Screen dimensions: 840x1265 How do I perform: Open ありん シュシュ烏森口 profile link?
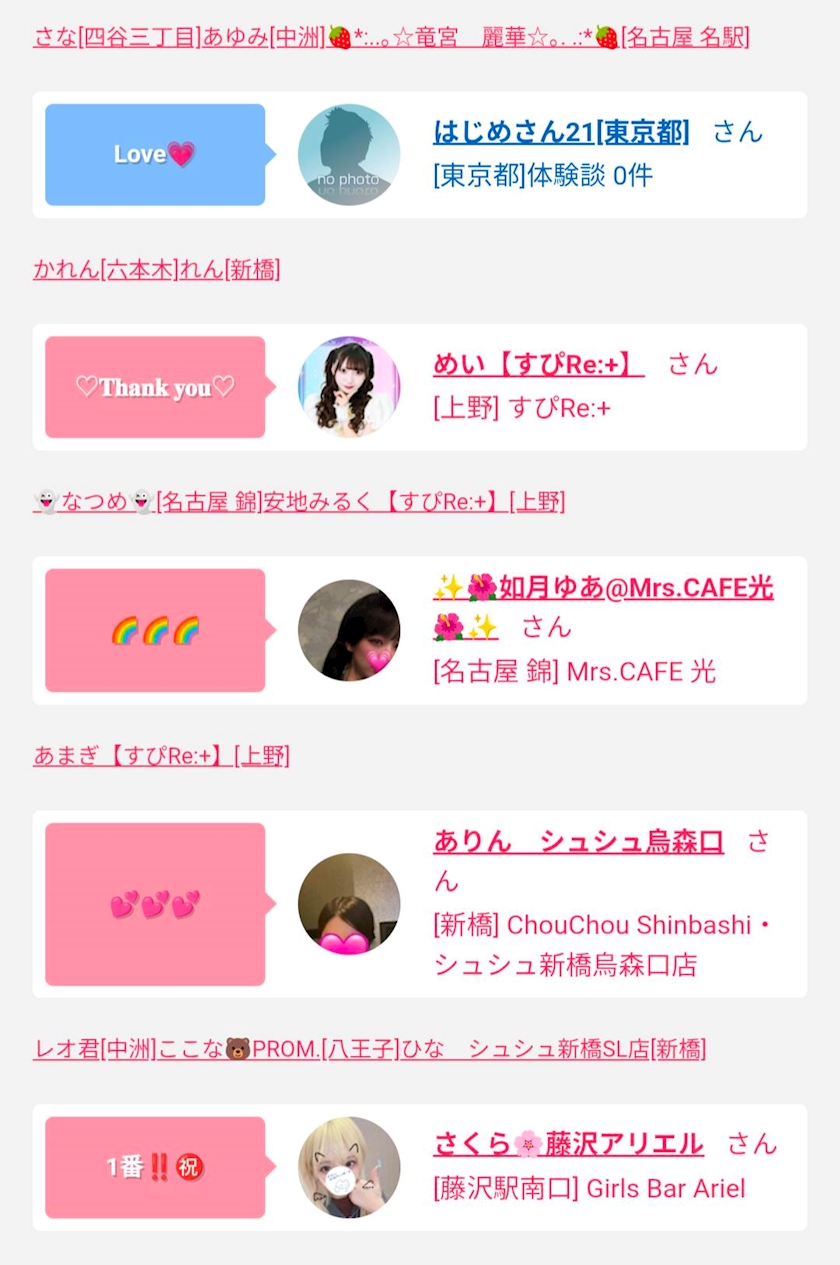[578, 842]
